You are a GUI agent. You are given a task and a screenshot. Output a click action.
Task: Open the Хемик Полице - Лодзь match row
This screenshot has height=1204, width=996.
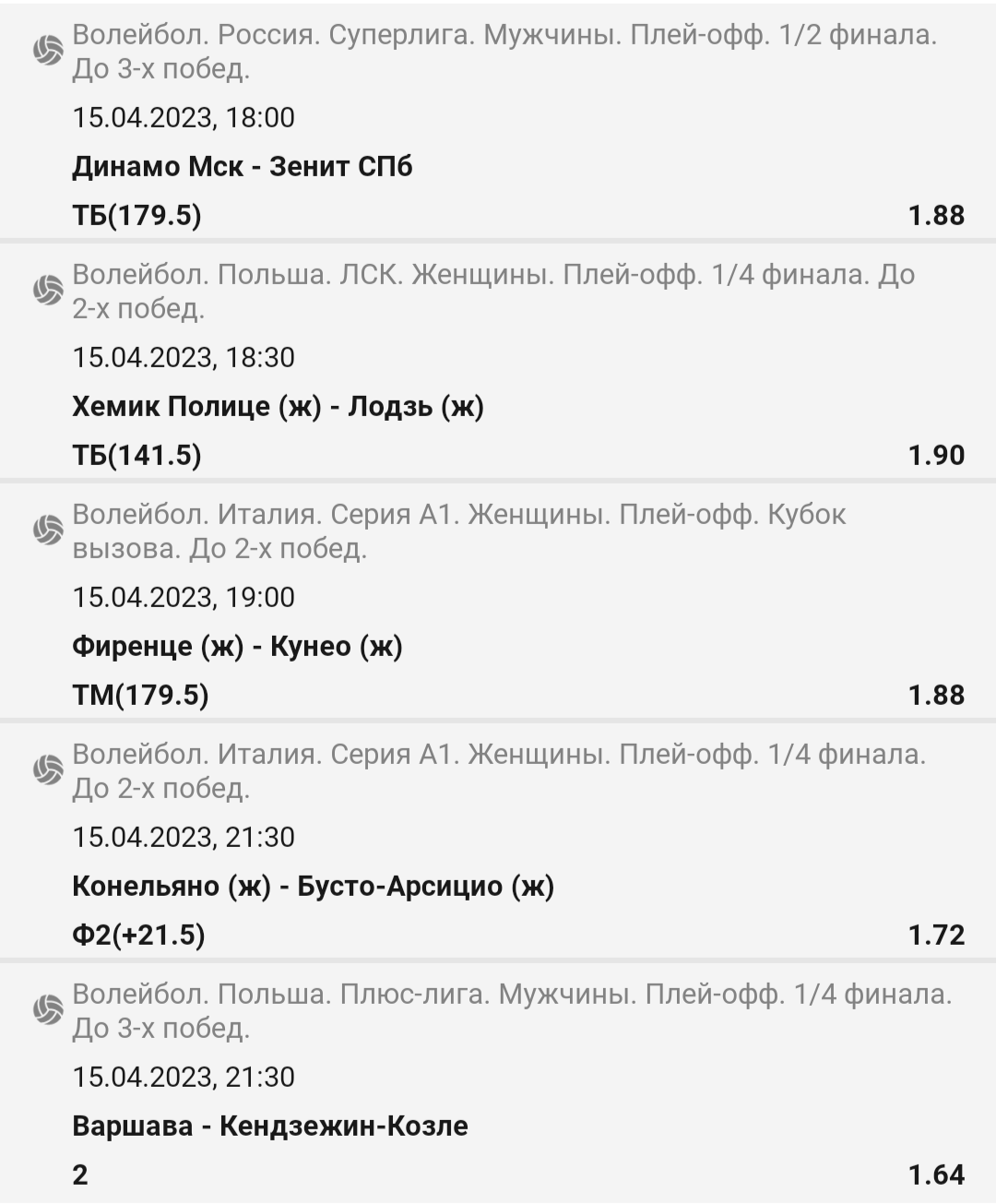pyautogui.click(x=278, y=407)
